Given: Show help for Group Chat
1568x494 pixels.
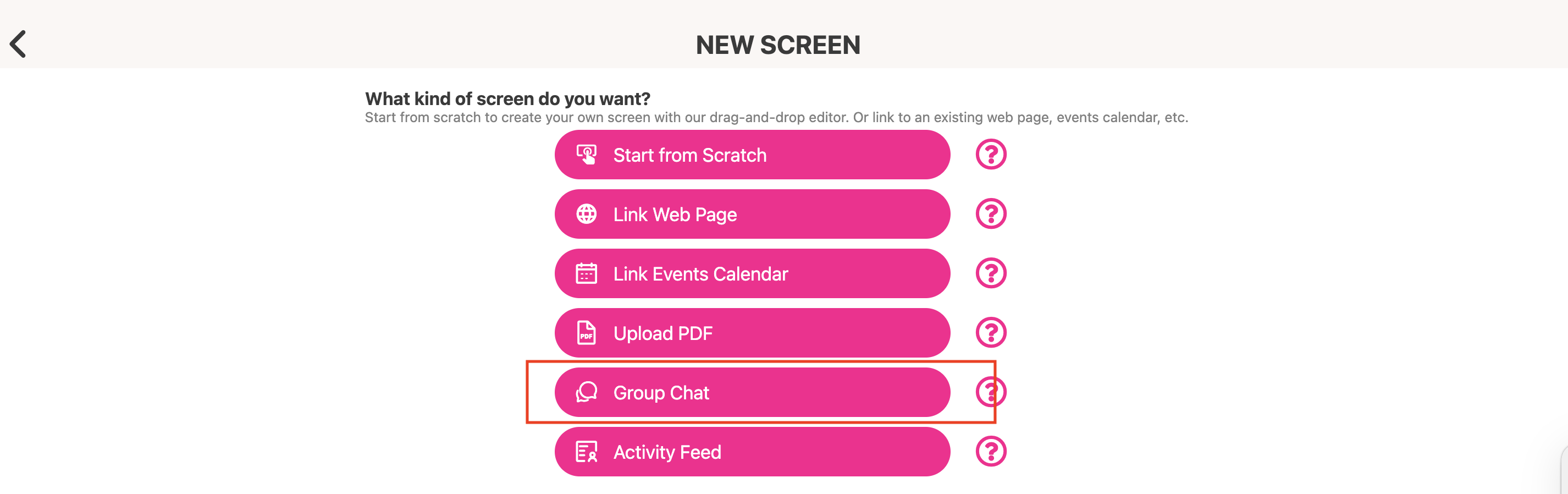Looking at the screenshot, I should click(x=990, y=392).
